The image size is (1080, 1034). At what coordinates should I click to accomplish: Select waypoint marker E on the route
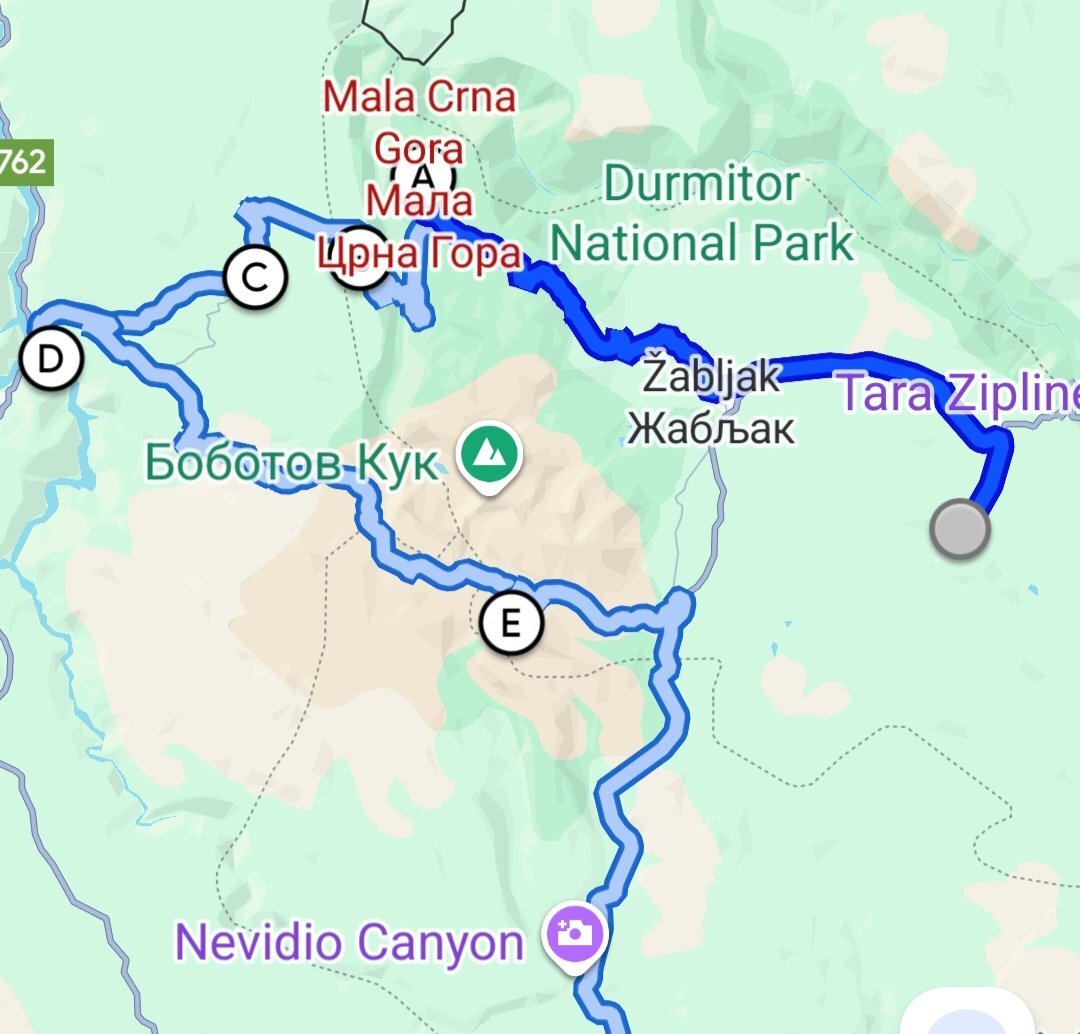[x=511, y=624]
